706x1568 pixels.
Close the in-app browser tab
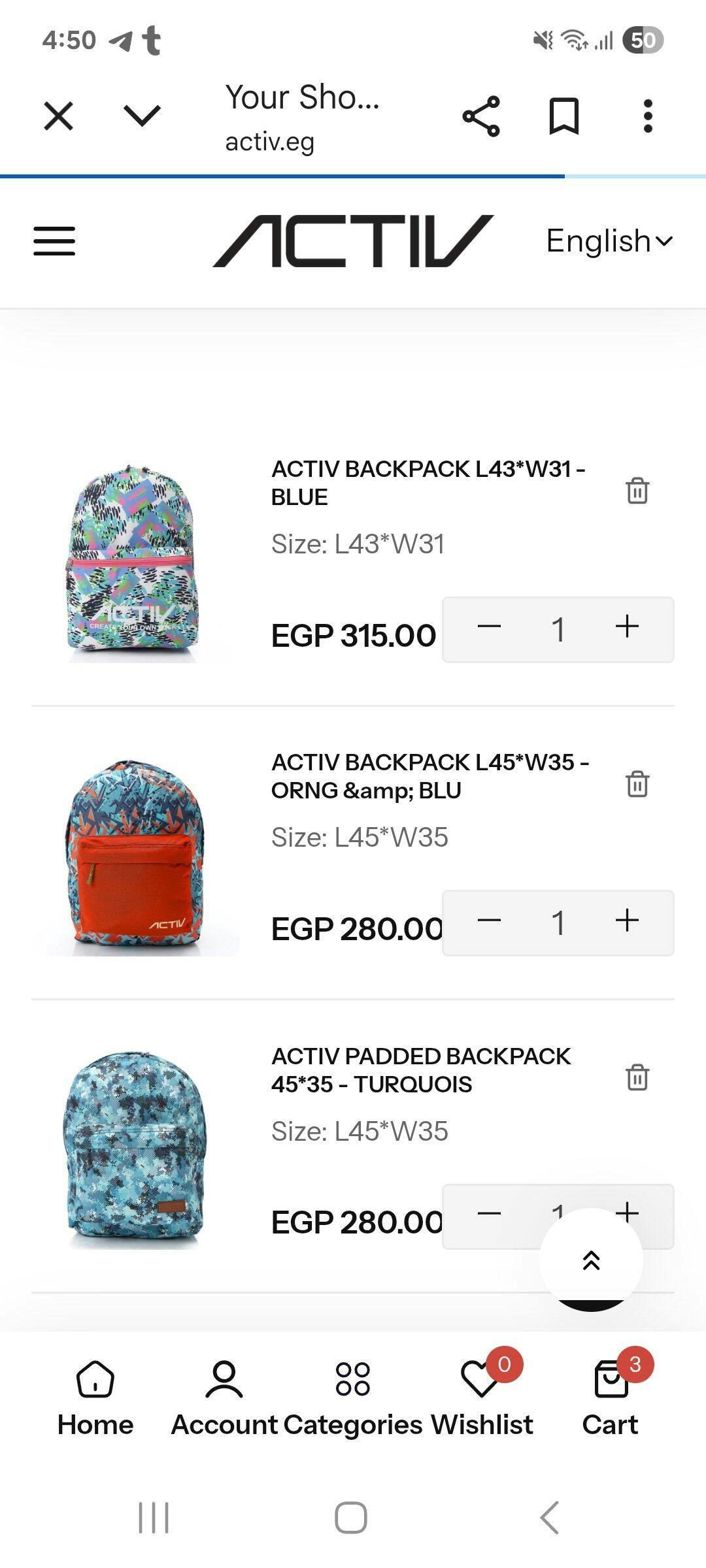(x=58, y=116)
